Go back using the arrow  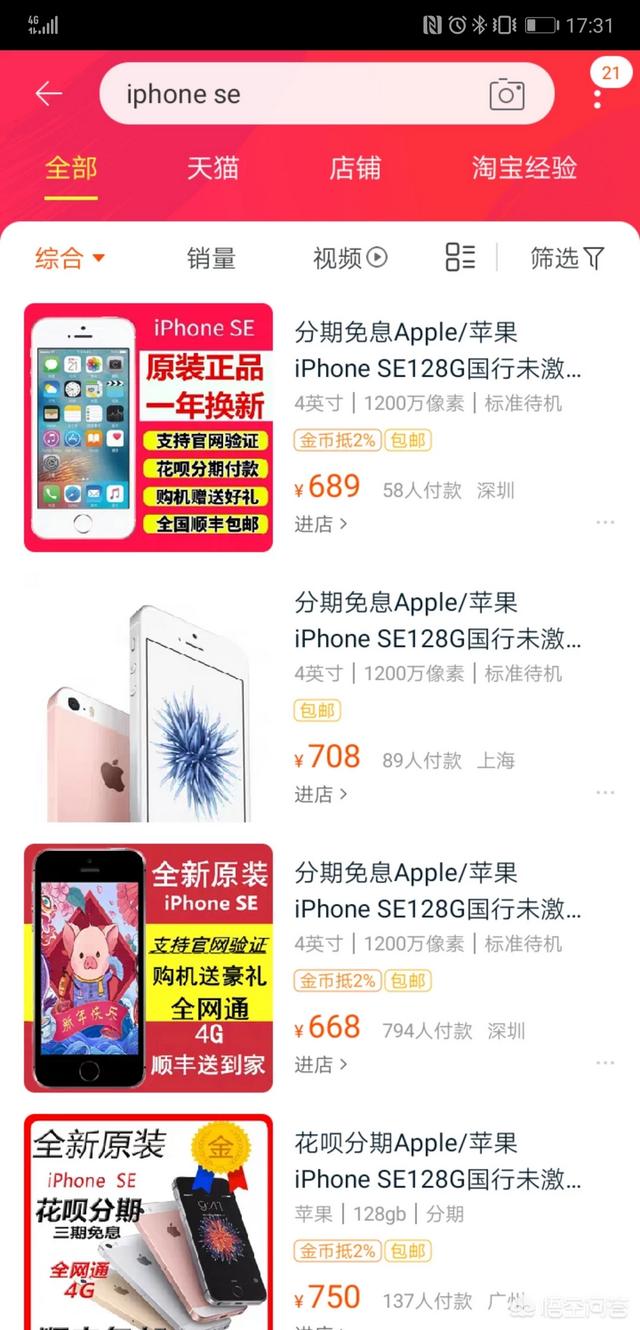coord(48,94)
